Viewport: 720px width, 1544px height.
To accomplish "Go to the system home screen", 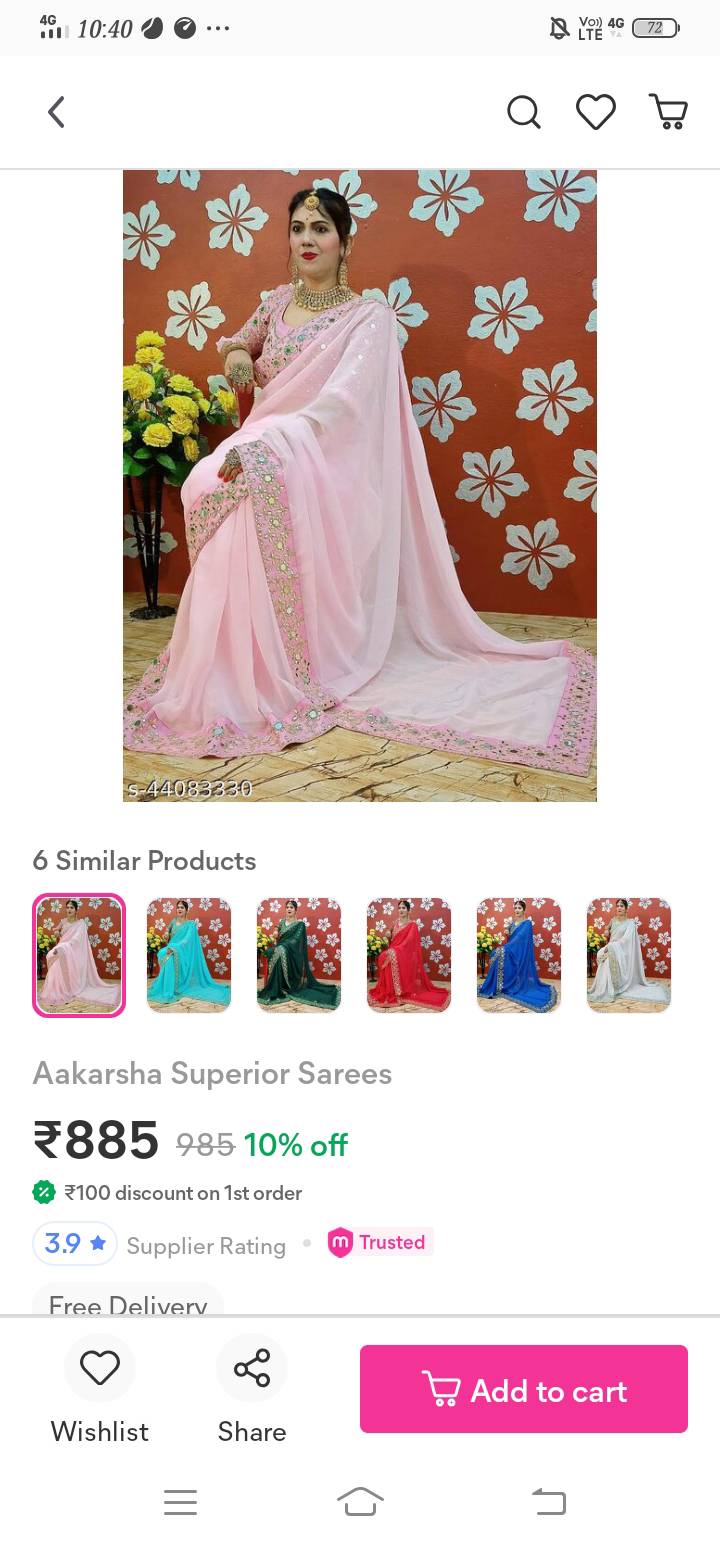I will pos(360,1502).
